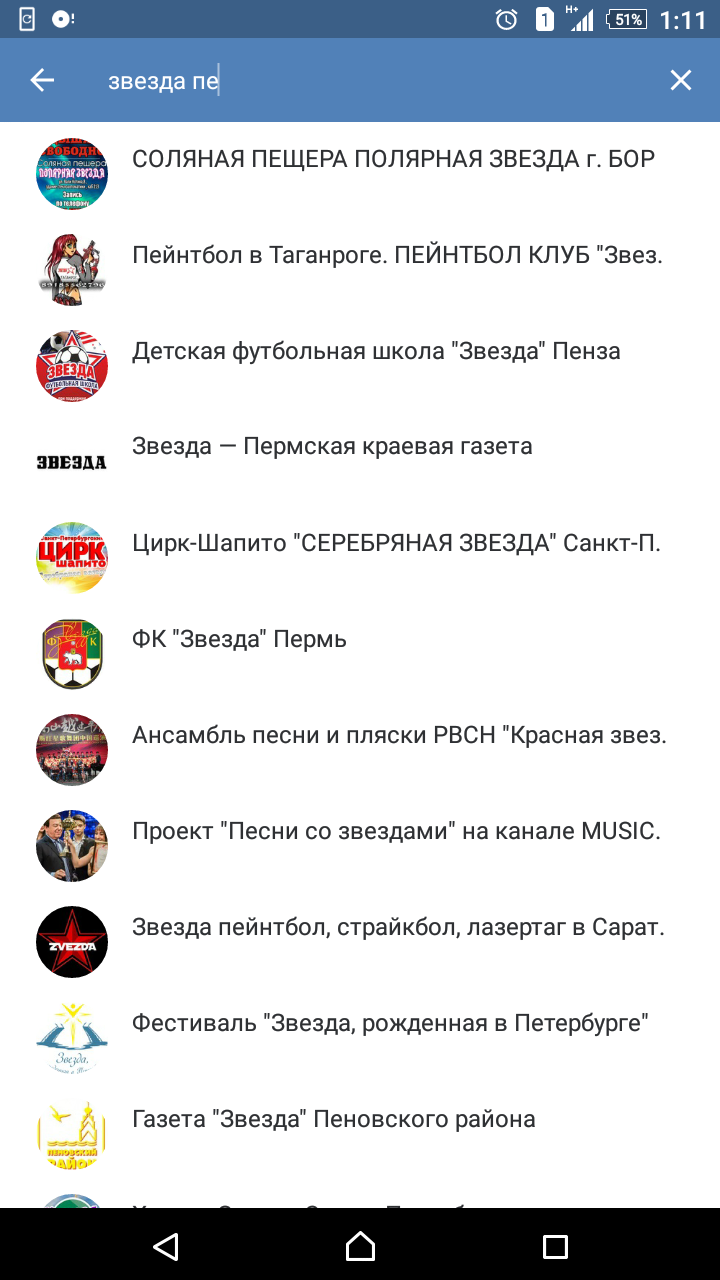Open recent apps via the square button
This screenshot has height=1280, width=720.
(554, 1246)
